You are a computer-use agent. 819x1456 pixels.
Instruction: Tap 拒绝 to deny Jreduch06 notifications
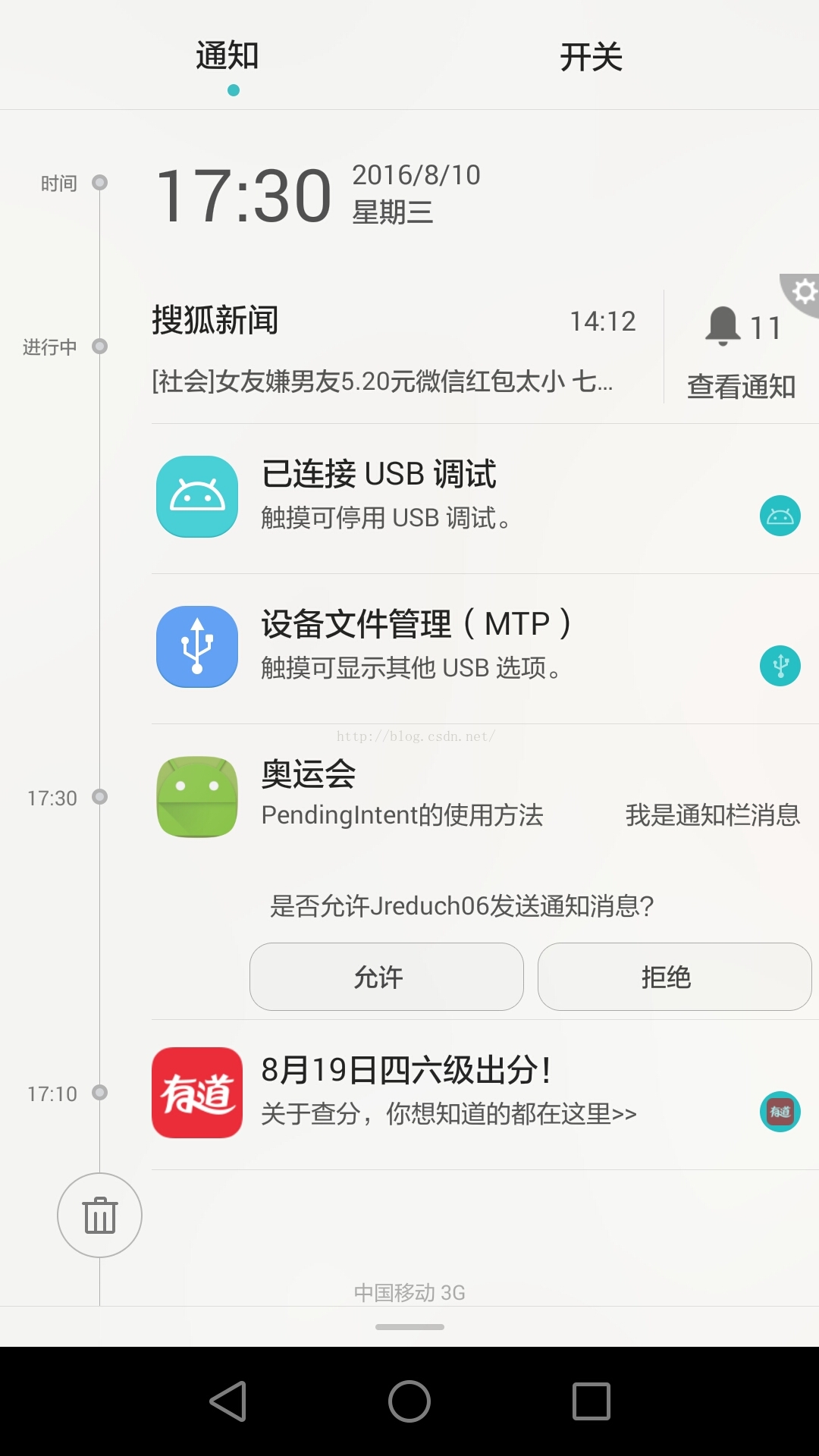point(674,977)
